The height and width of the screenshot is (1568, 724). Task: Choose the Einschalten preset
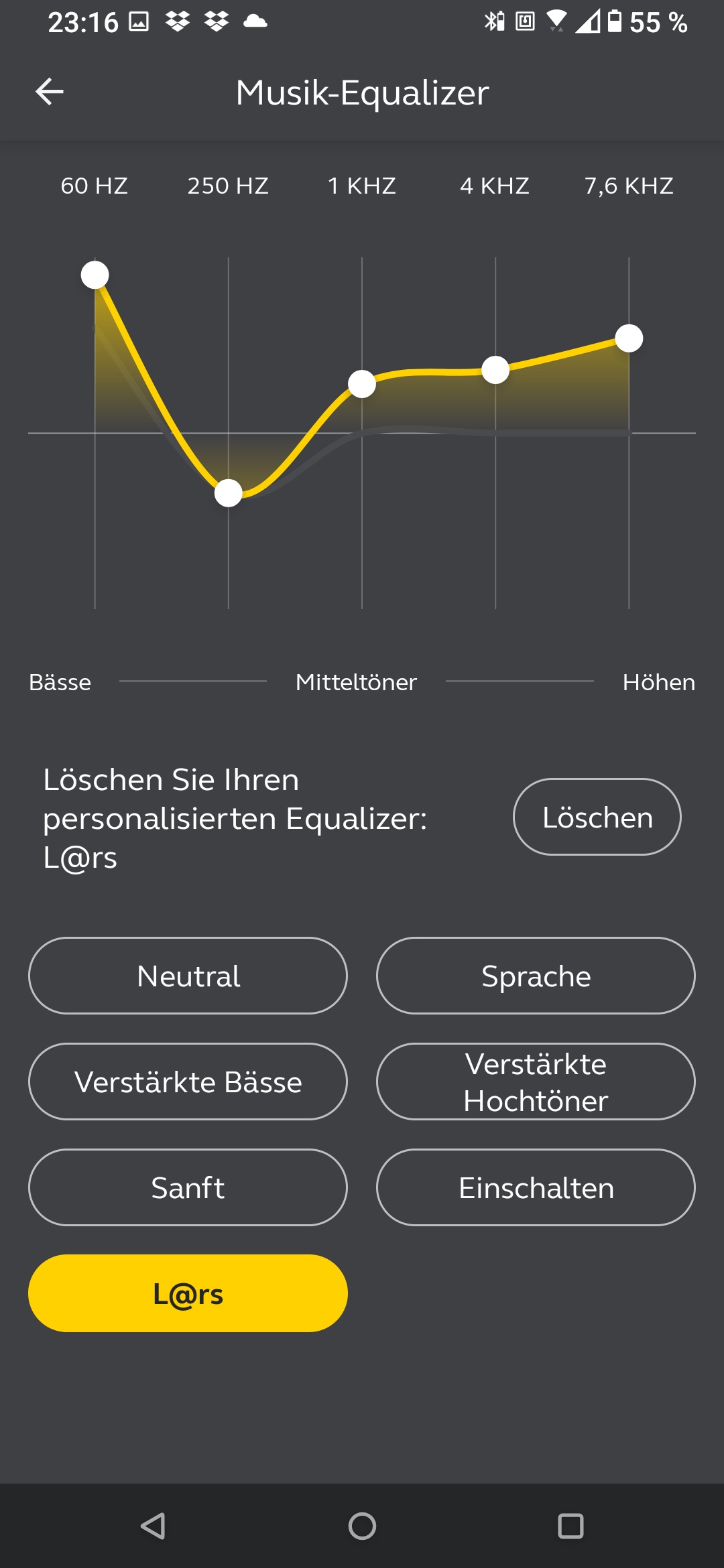click(536, 1187)
